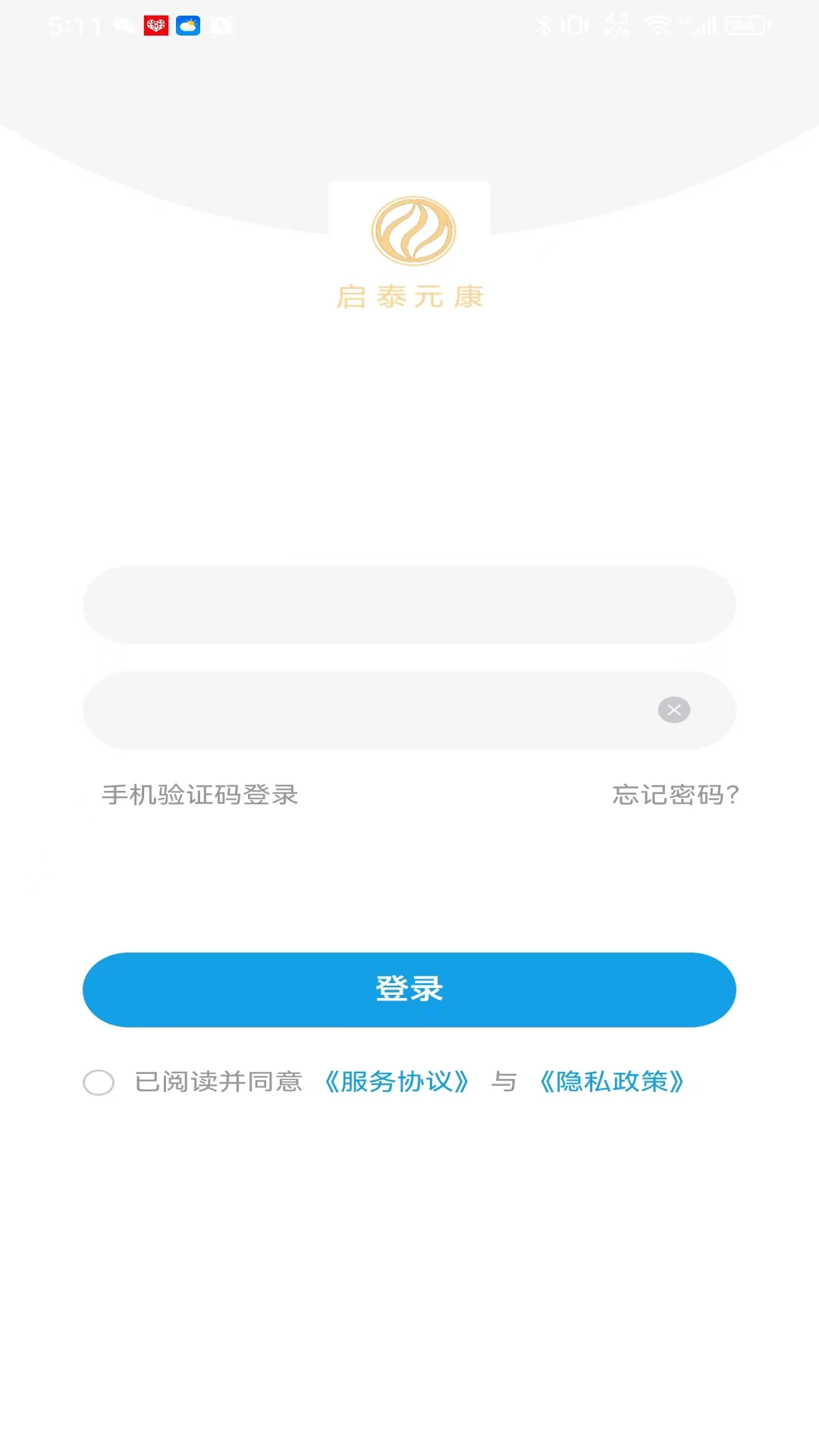819x1456 pixels.
Task: Select the Bluetooth icon in status bar
Action: 543,25
